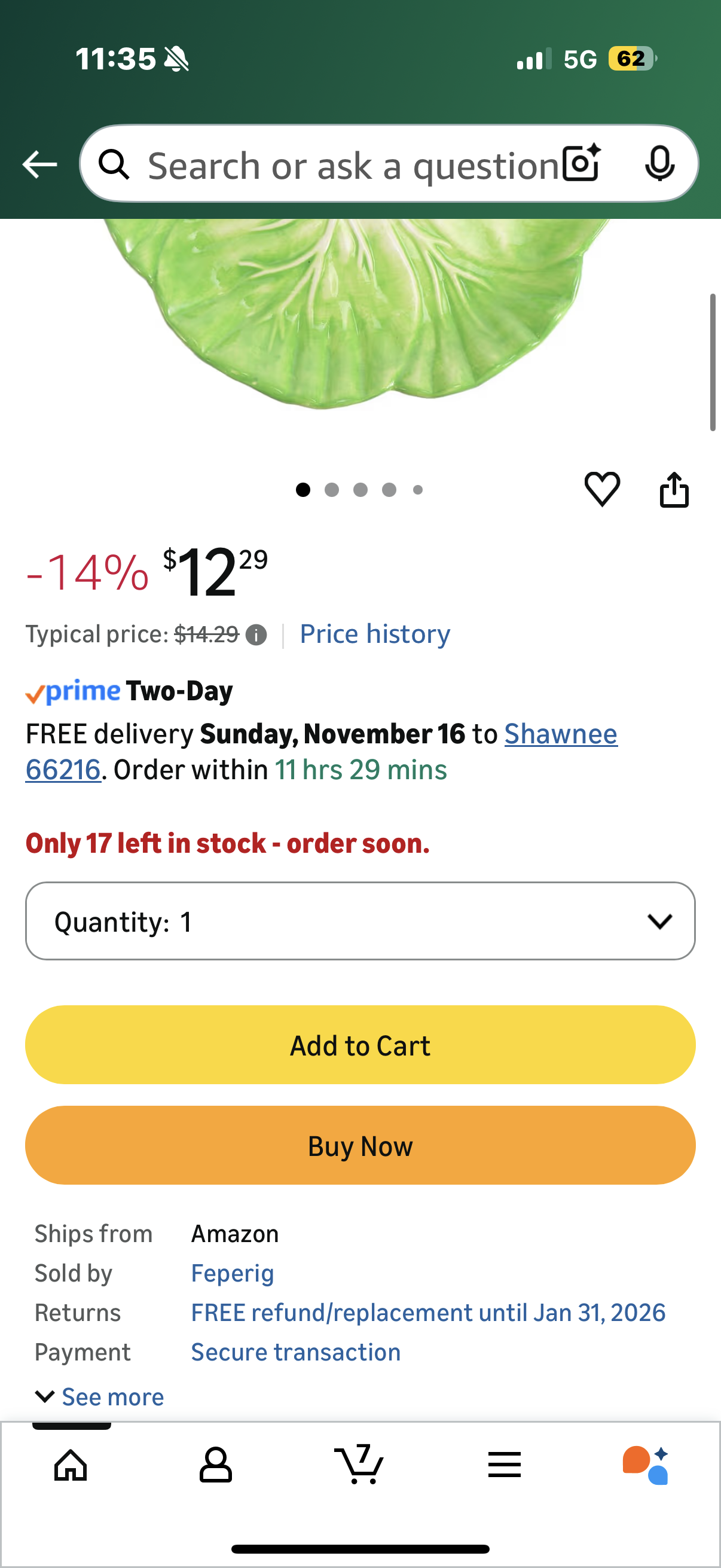Add item to wish list with the heart
The image size is (721, 1568).
(x=602, y=489)
